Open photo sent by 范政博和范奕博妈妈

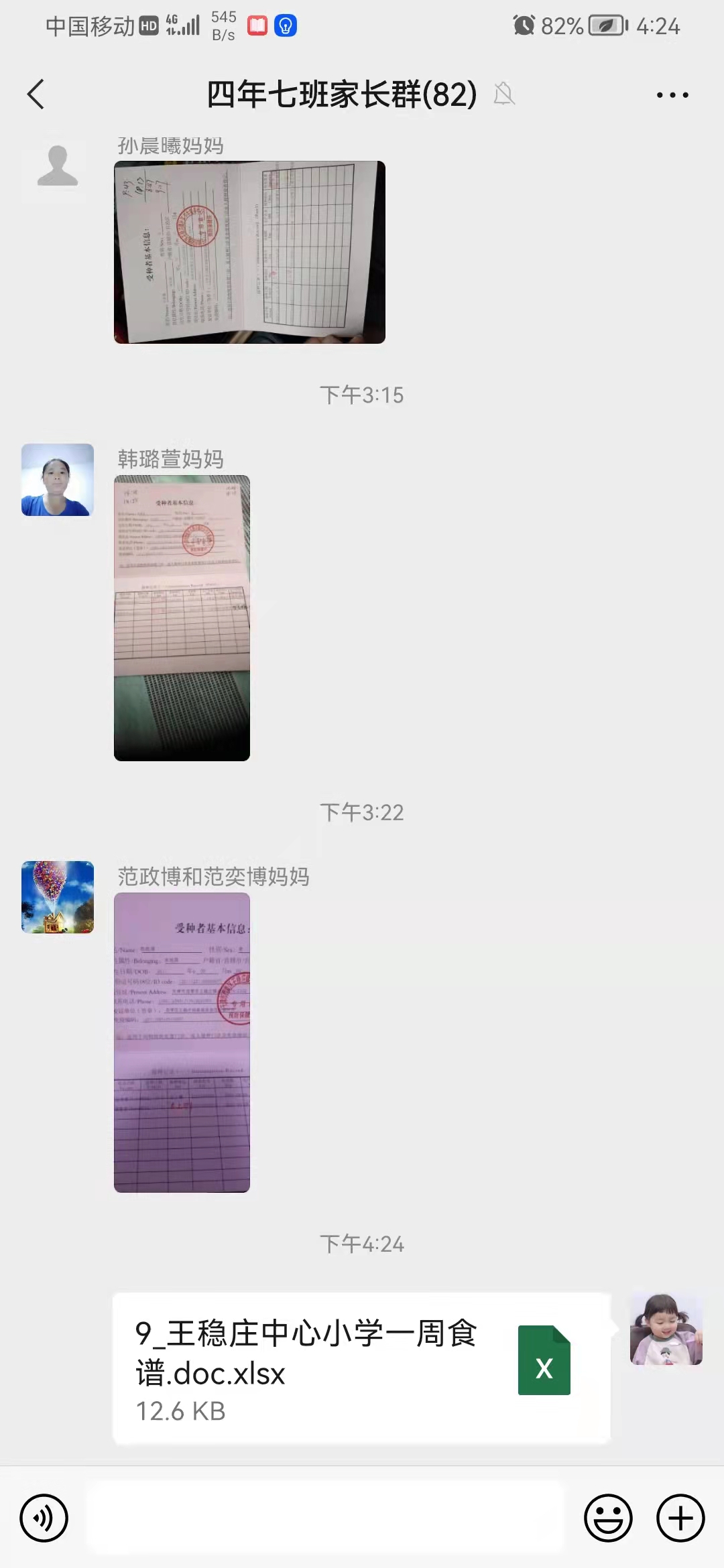pos(182,1042)
